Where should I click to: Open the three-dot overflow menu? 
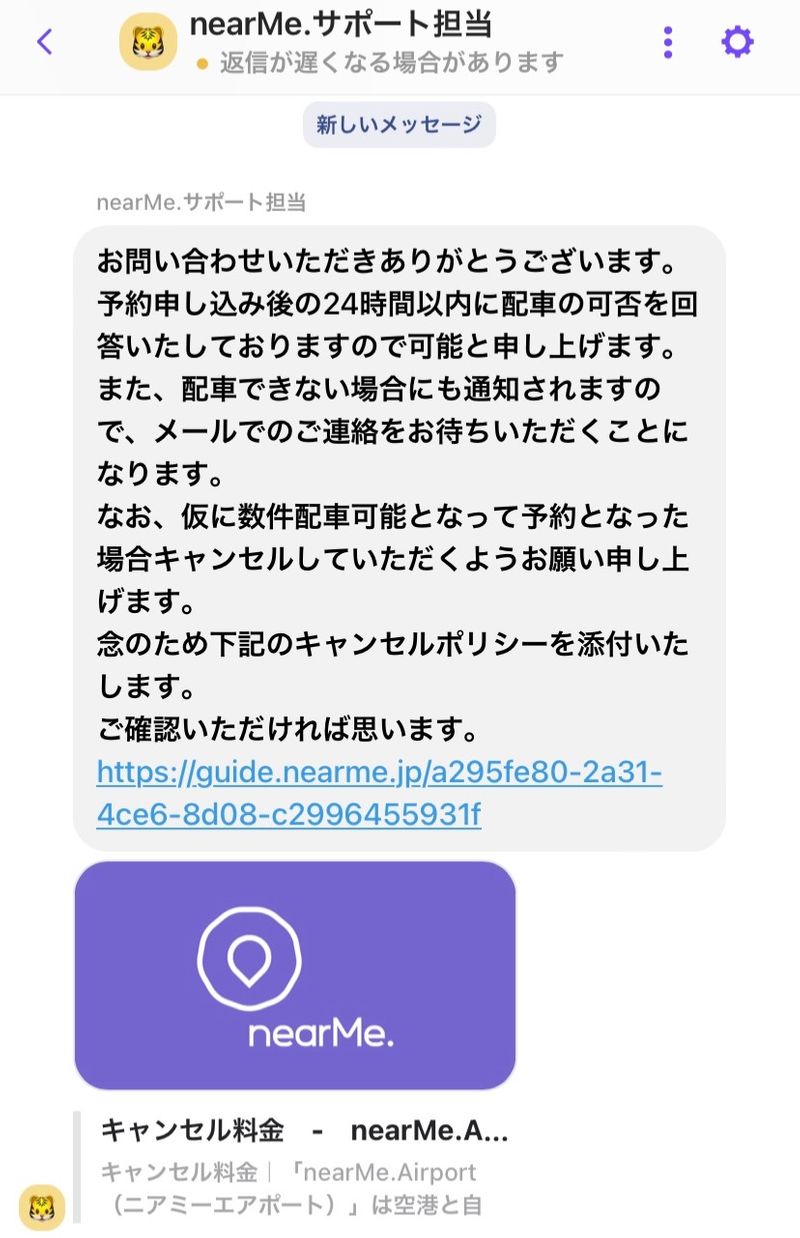(668, 42)
